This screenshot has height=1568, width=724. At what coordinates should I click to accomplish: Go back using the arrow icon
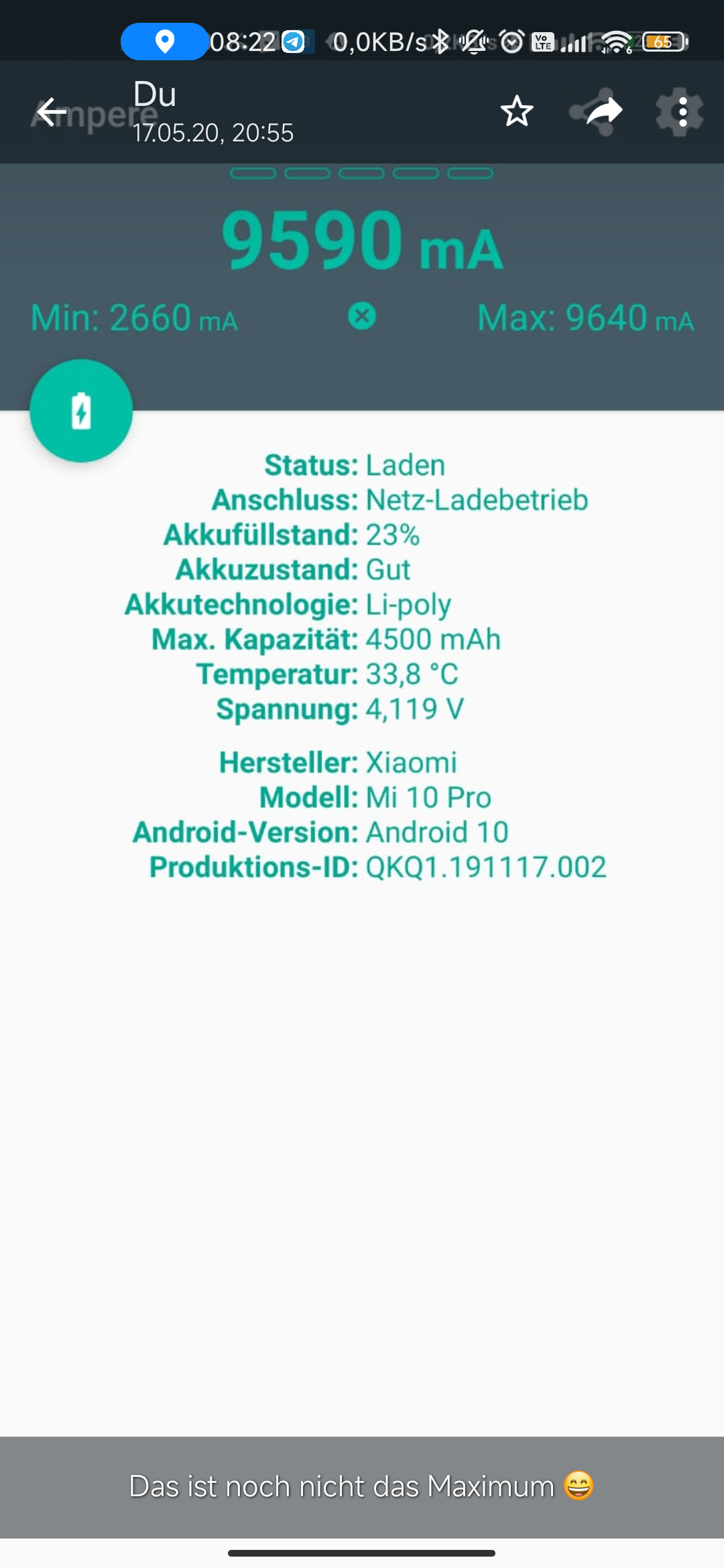tap(52, 112)
